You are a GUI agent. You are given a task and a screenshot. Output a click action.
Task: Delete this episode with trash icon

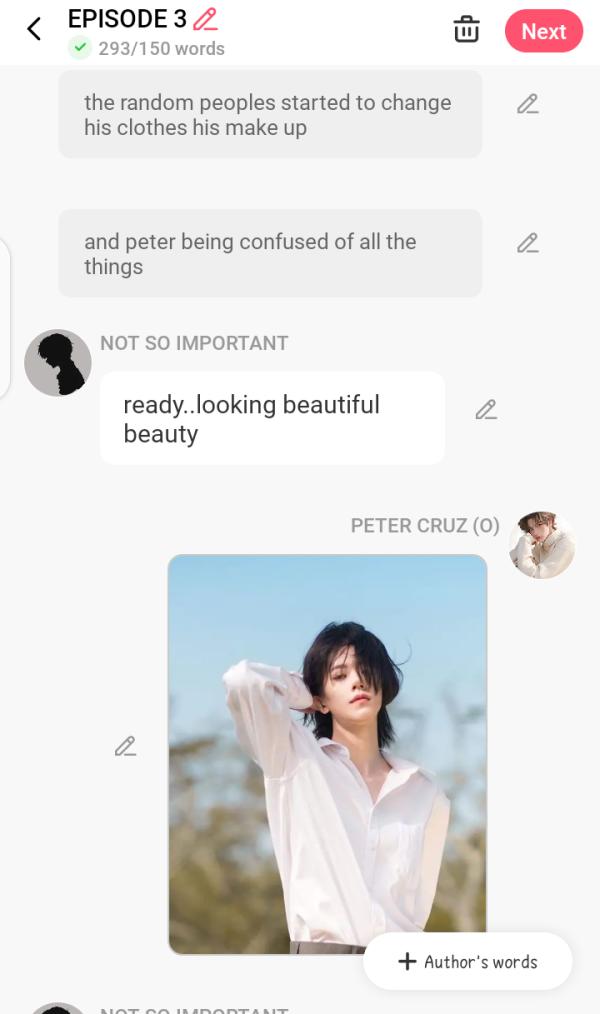[x=466, y=30]
